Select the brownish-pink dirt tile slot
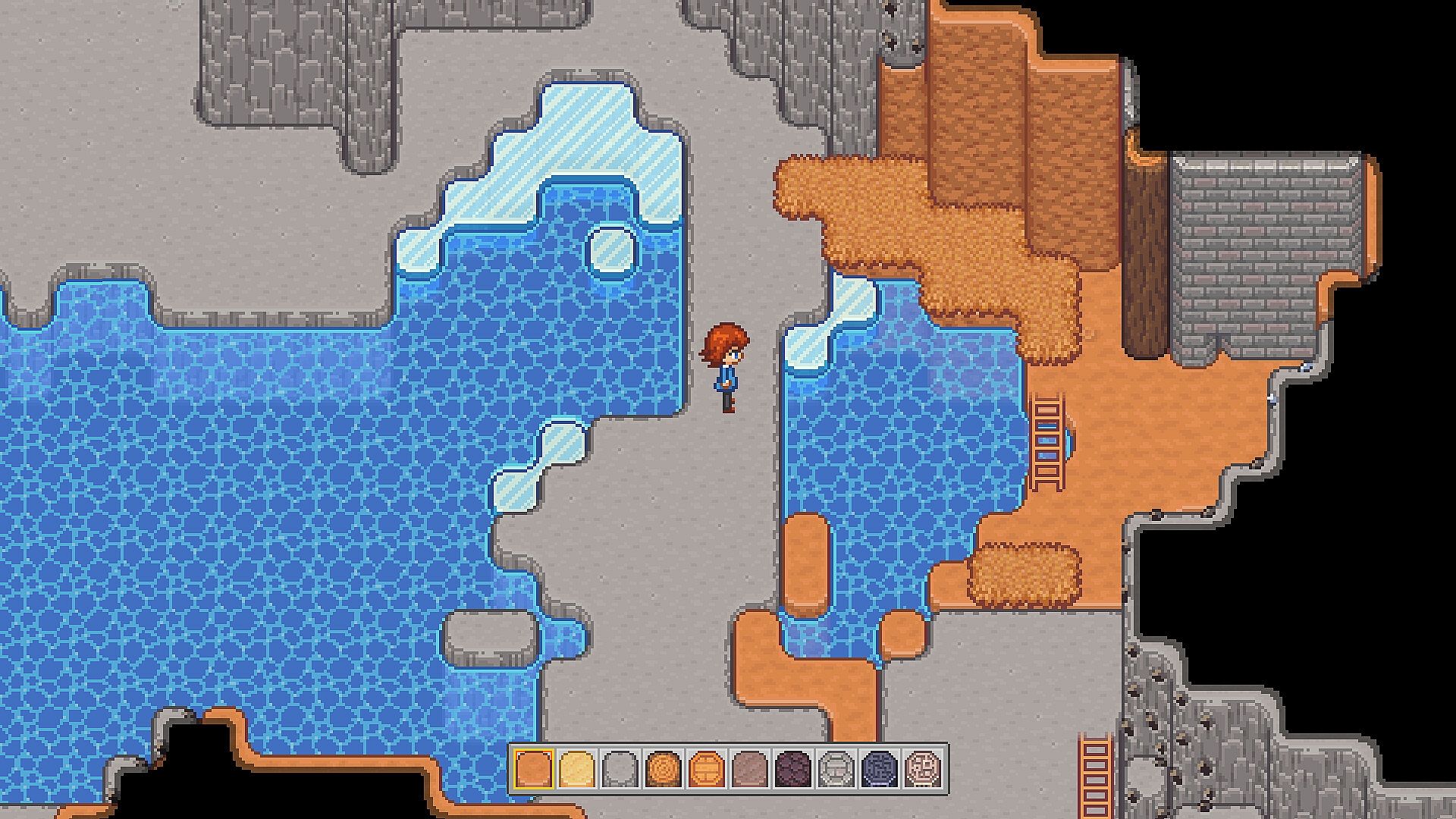Image resolution: width=1456 pixels, height=819 pixels. [x=750, y=769]
